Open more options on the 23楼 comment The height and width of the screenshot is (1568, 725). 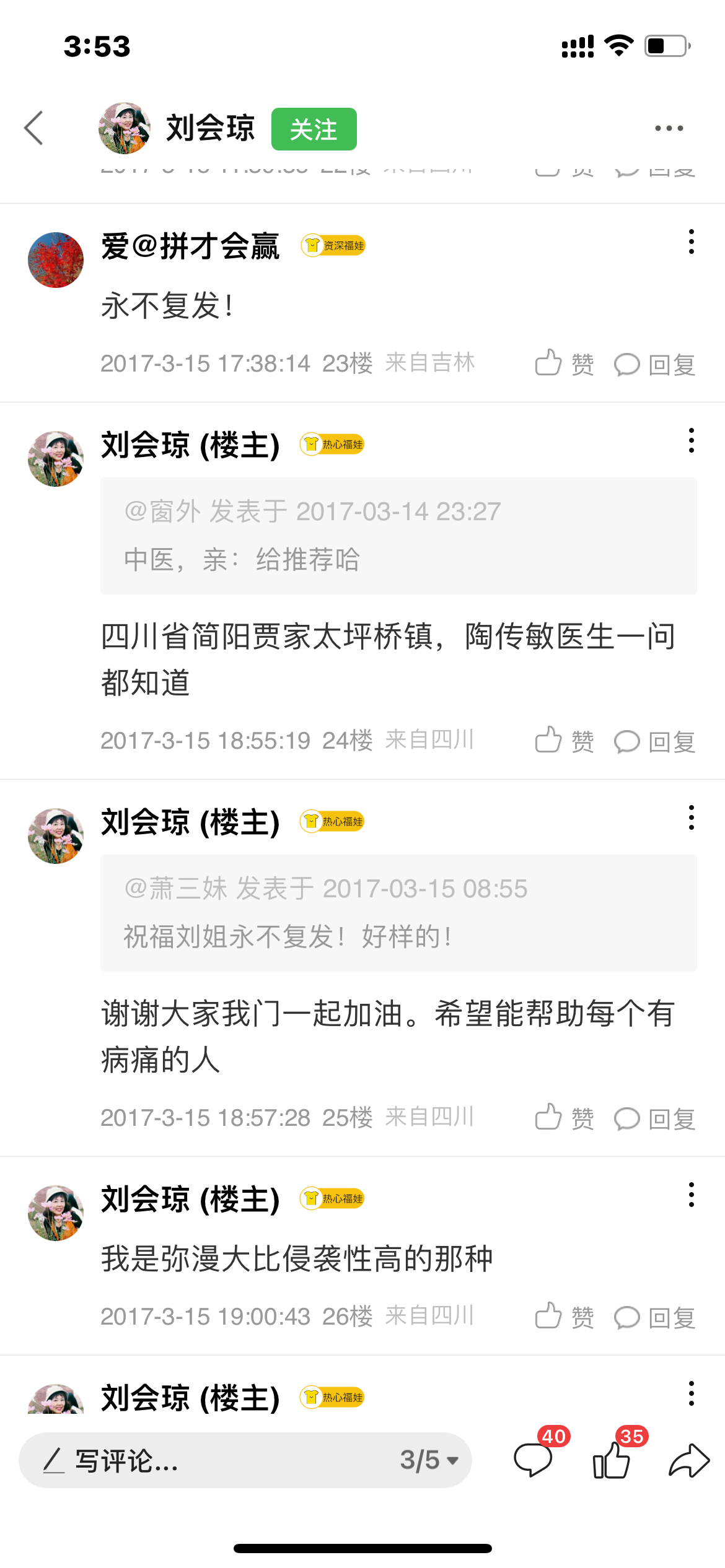click(691, 242)
